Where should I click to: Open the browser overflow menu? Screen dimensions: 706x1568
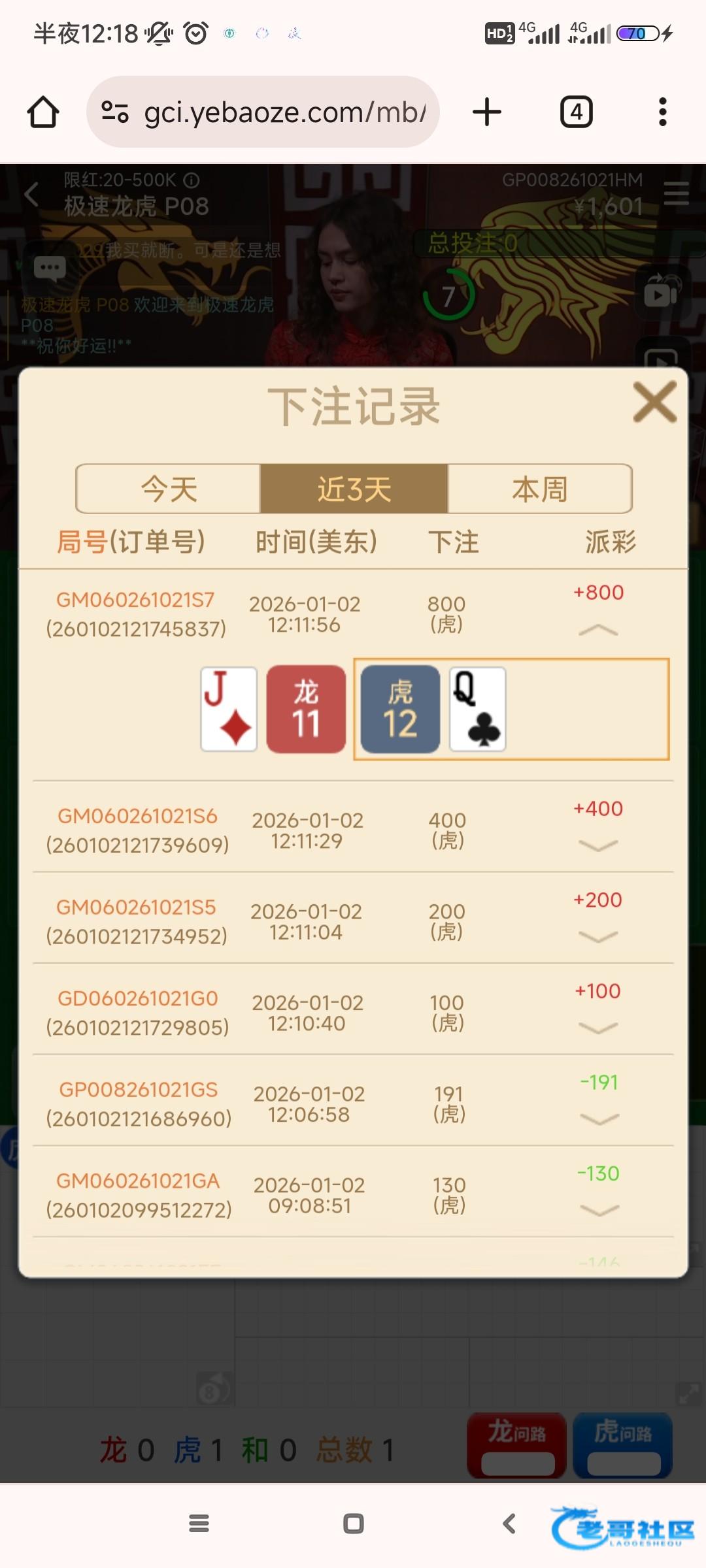point(662,112)
